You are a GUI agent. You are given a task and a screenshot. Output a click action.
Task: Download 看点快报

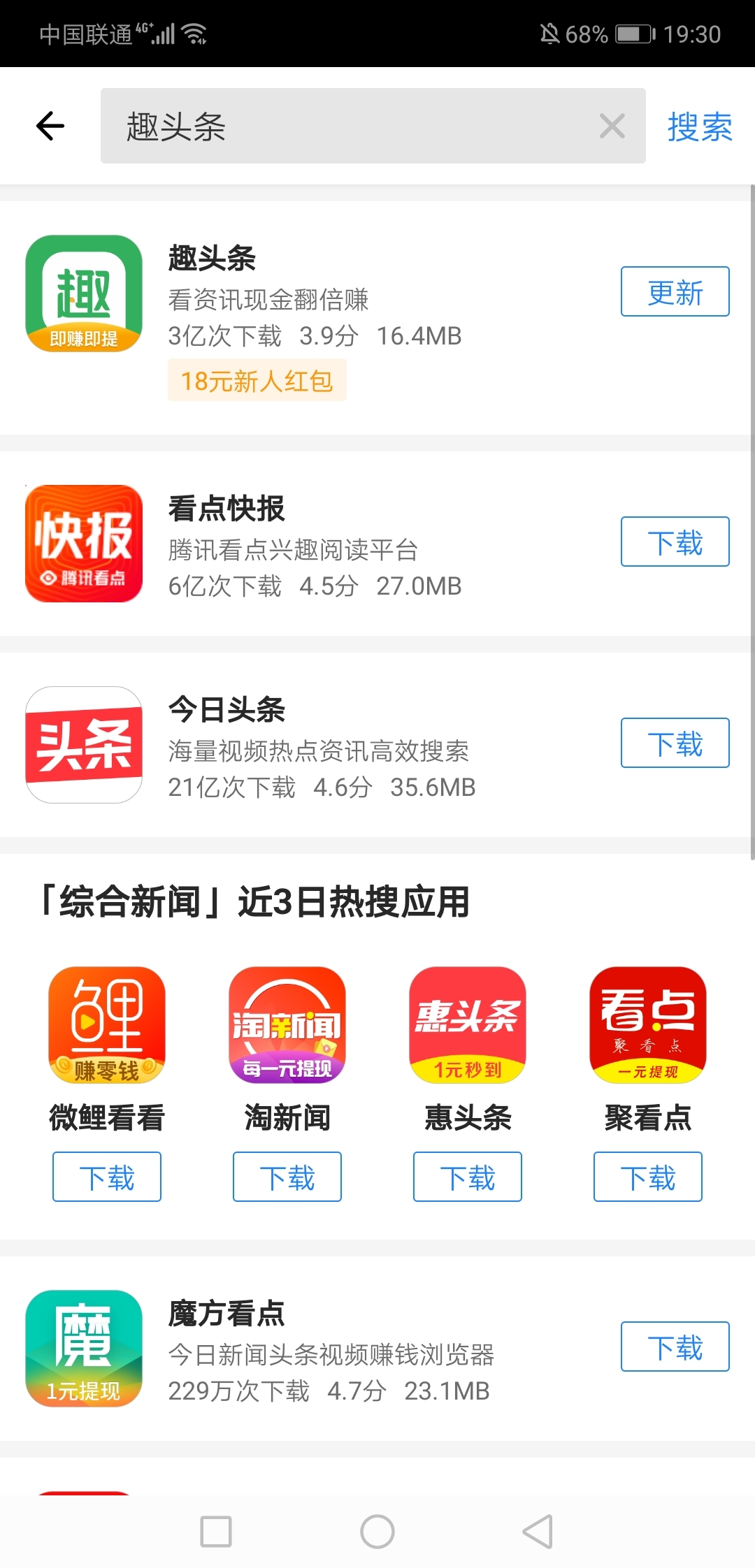[675, 542]
